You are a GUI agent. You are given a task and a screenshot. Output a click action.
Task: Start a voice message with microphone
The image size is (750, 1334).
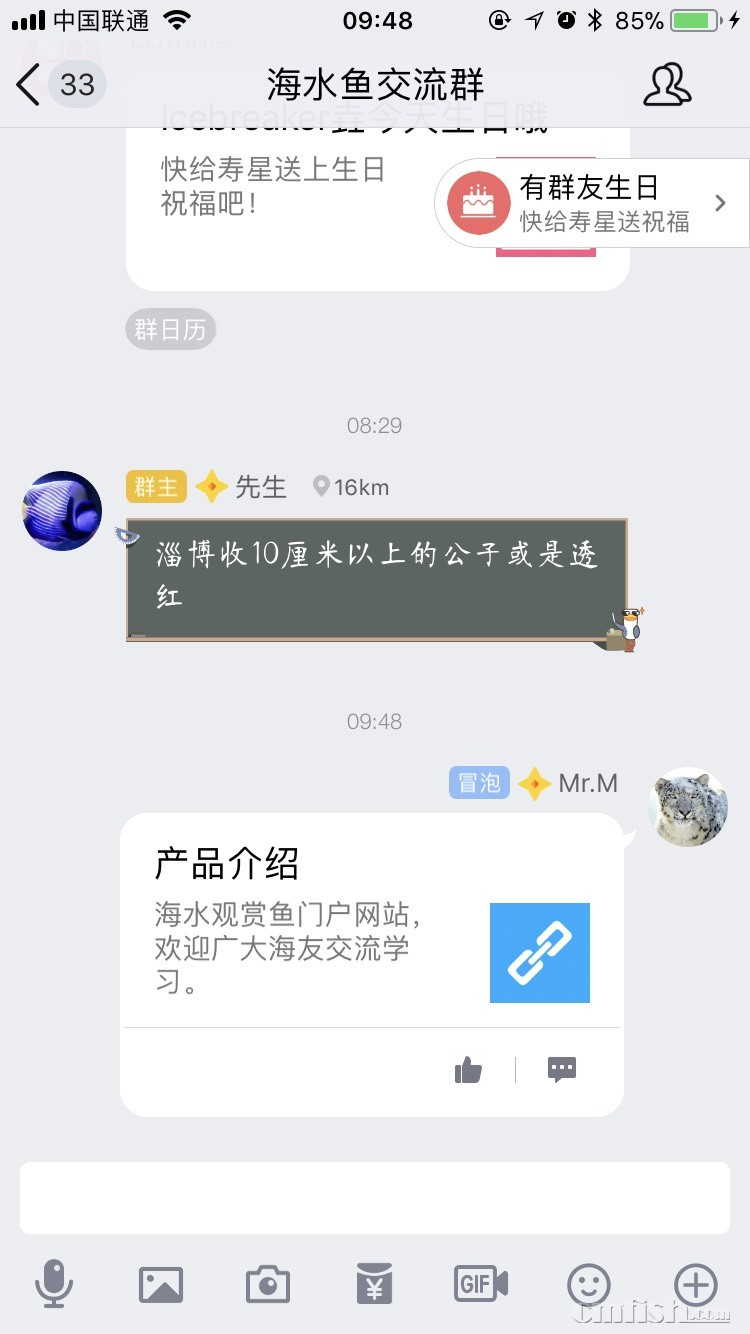point(54,1284)
